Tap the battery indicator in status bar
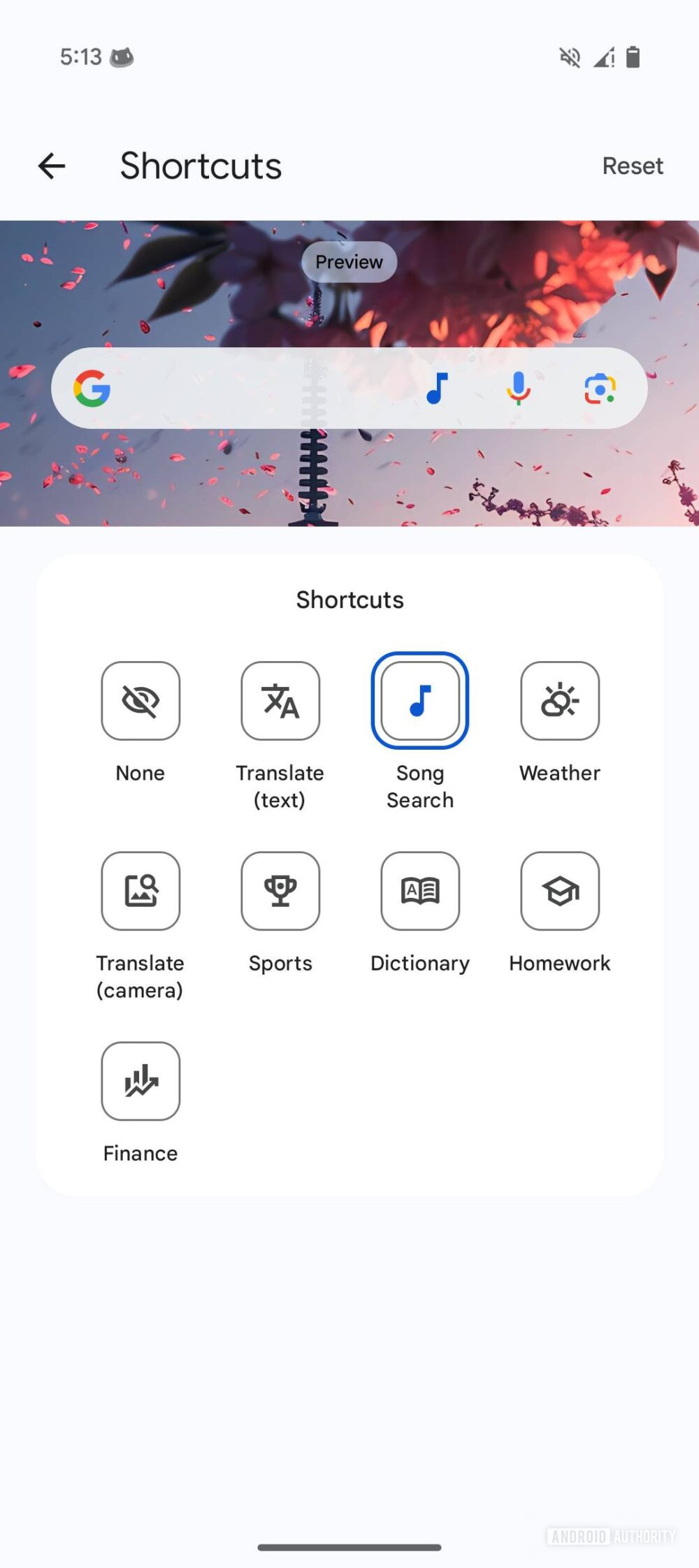 point(634,57)
